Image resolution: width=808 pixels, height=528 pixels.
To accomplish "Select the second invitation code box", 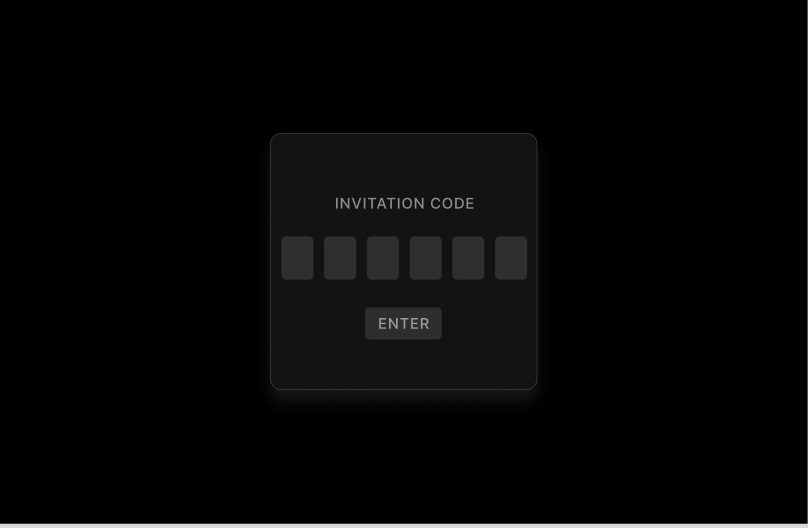I will point(340,258).
